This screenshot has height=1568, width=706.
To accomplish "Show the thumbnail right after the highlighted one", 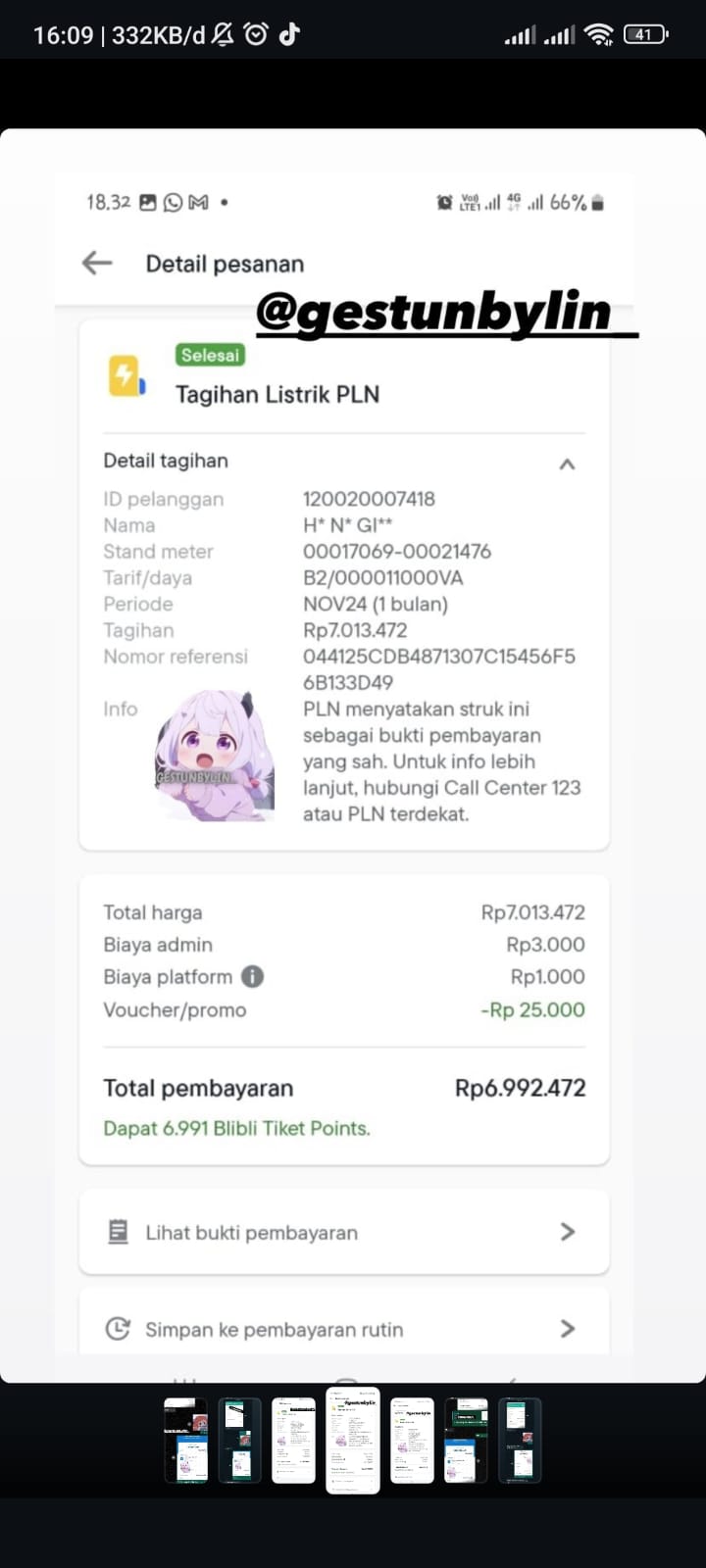I will tap(412, 1440).
